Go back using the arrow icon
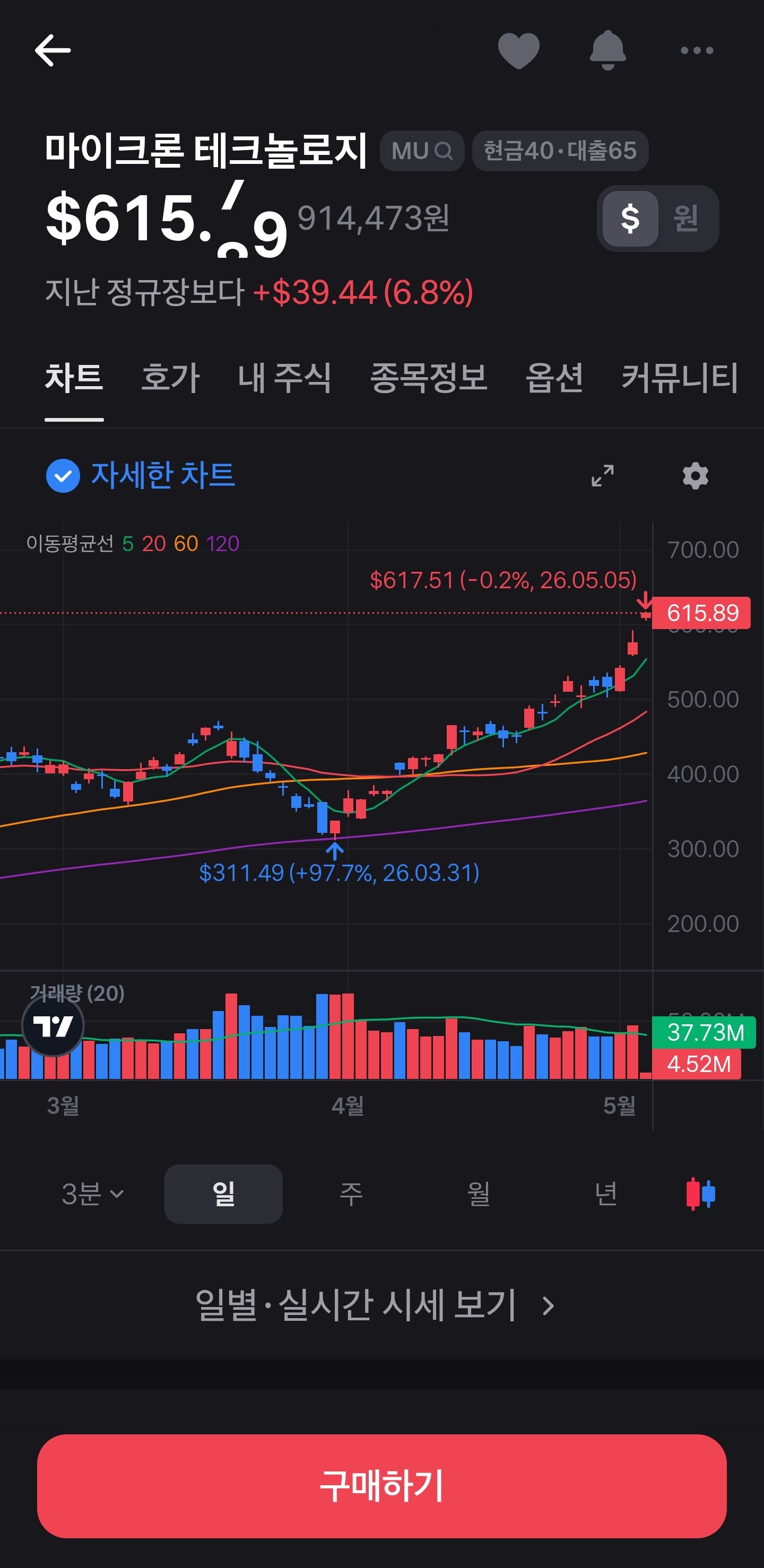Screen dimensions: 764x1568 (53, 50)
